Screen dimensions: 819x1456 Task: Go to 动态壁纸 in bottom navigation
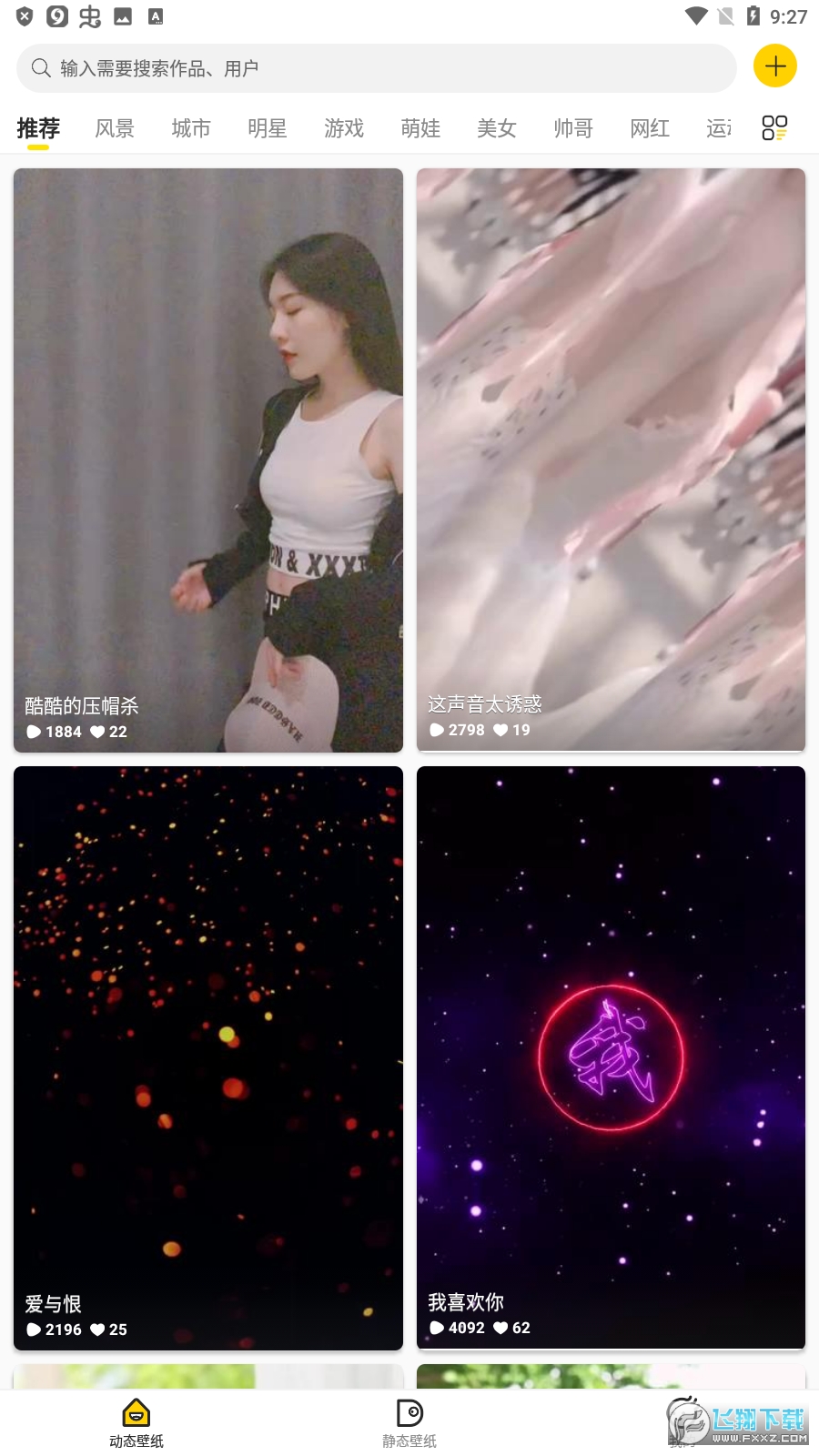point(136,1423)
